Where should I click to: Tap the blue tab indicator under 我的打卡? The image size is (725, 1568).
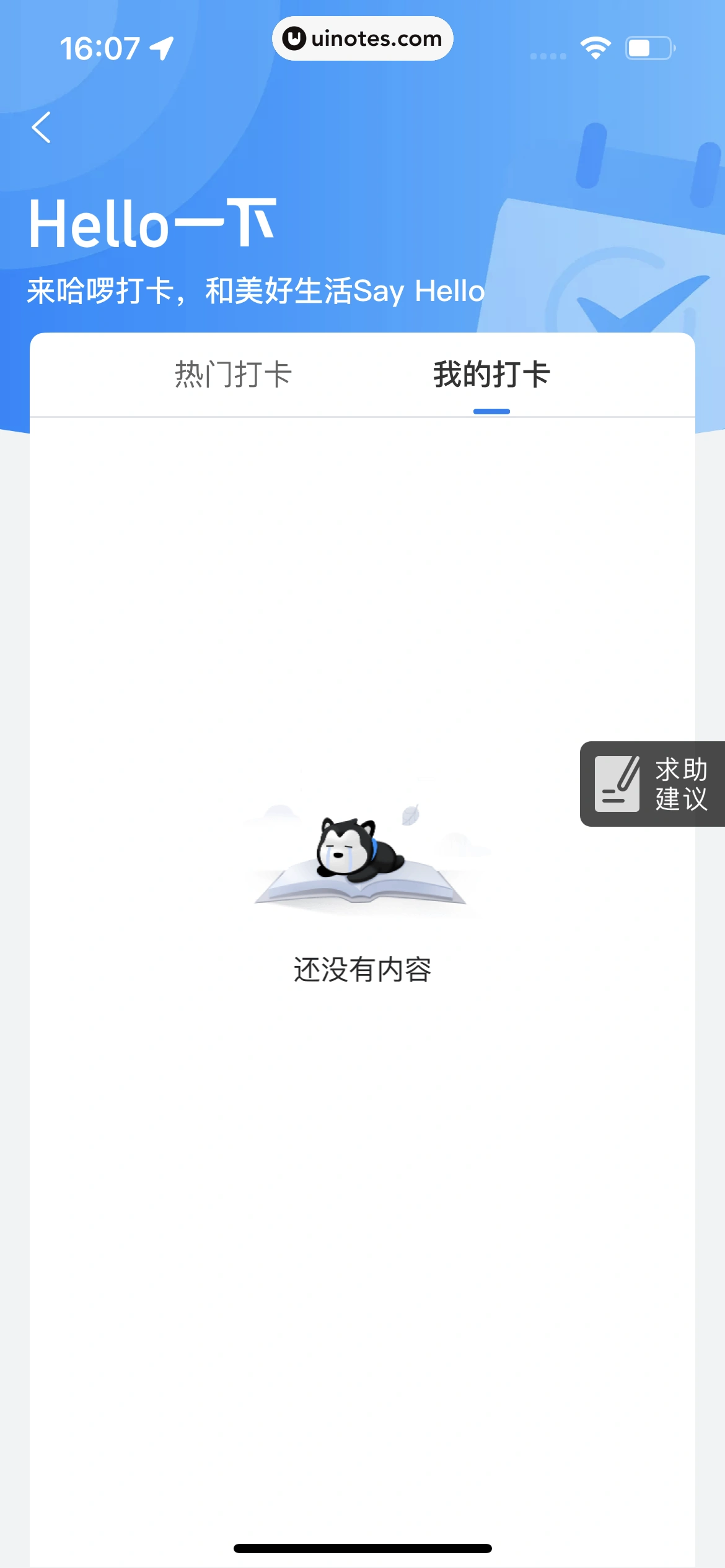491,410
